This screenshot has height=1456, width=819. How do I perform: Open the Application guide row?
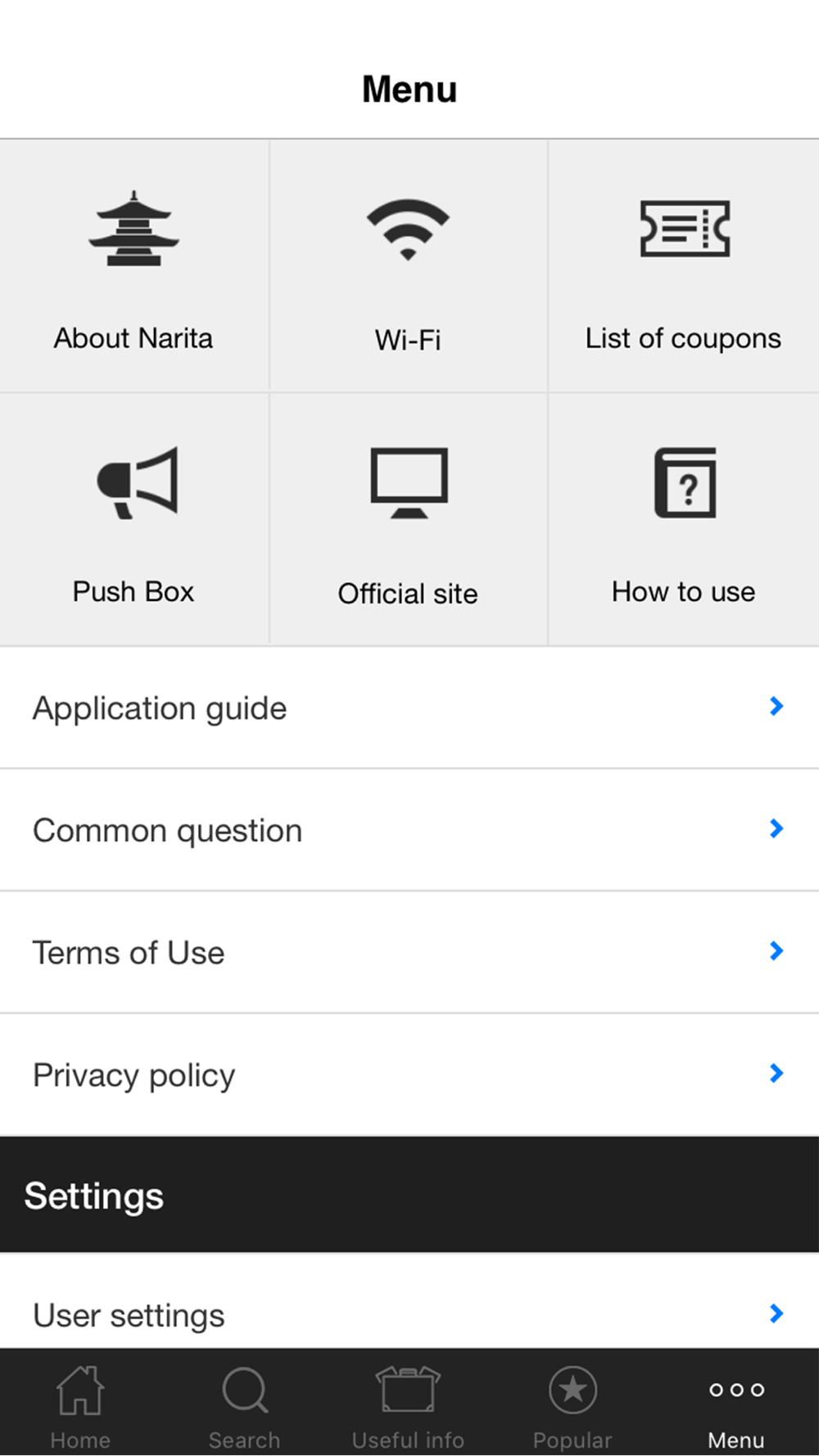tap(409, 708)
